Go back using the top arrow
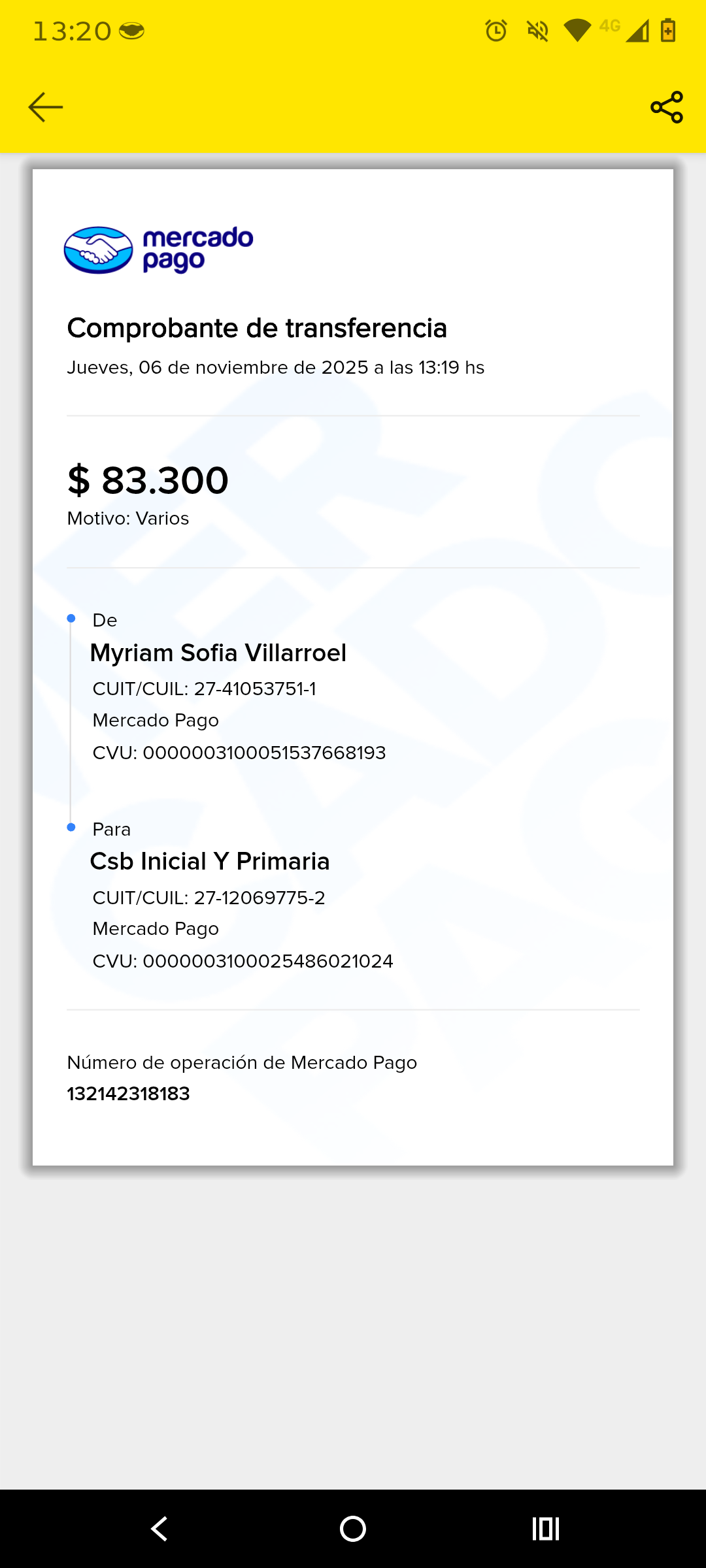The image size is (706, 1568). (46, 107)
